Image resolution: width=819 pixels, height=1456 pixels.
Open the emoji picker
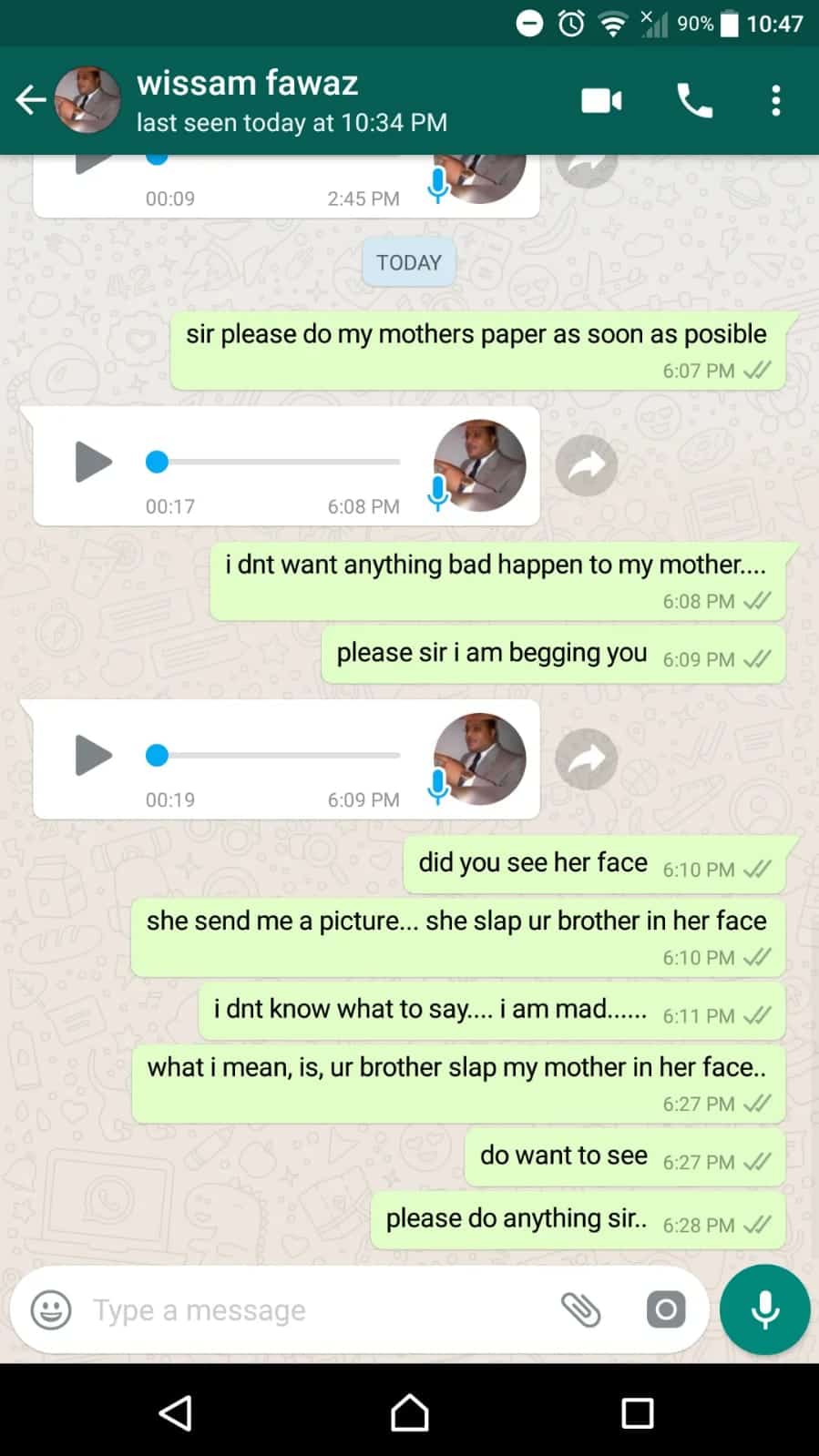pos(51,1310)
